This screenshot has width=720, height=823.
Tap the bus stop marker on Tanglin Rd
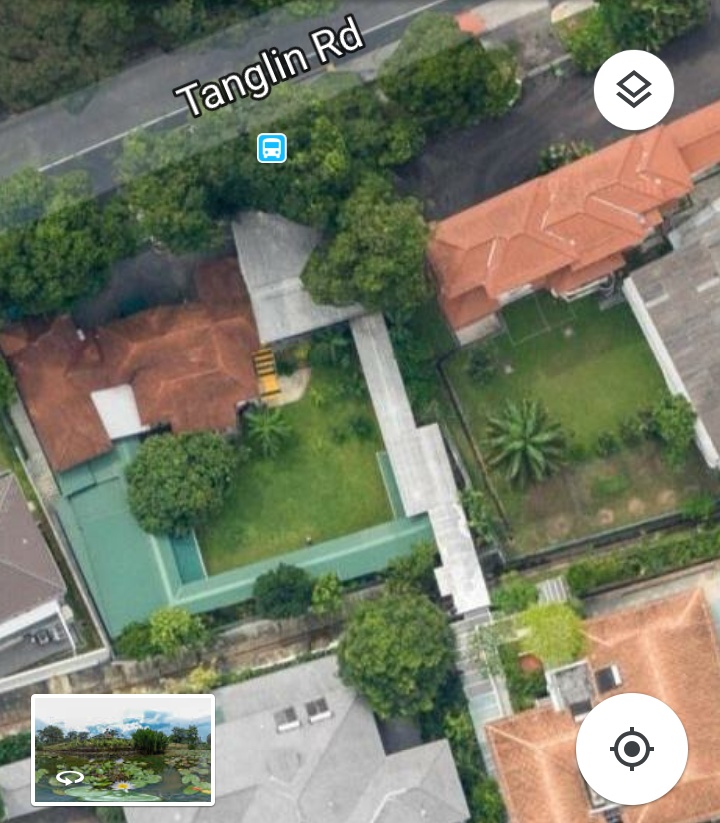pyautogui.click(x=272, y=148)
